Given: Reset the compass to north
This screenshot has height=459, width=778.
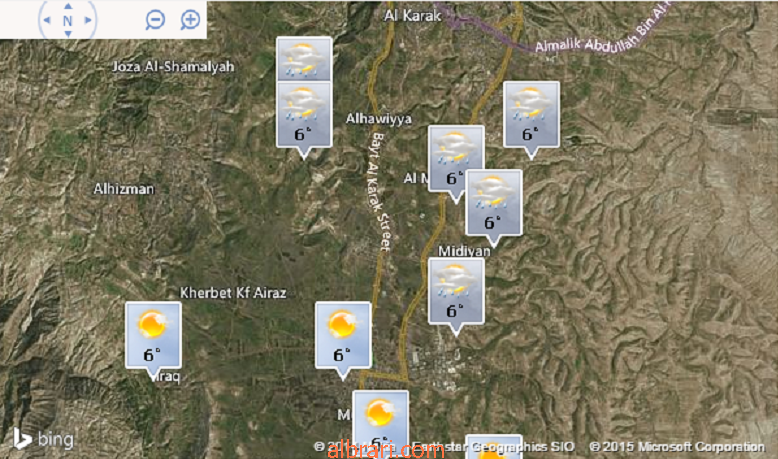Looking at the screenshot, I should [x=68, y=20].
